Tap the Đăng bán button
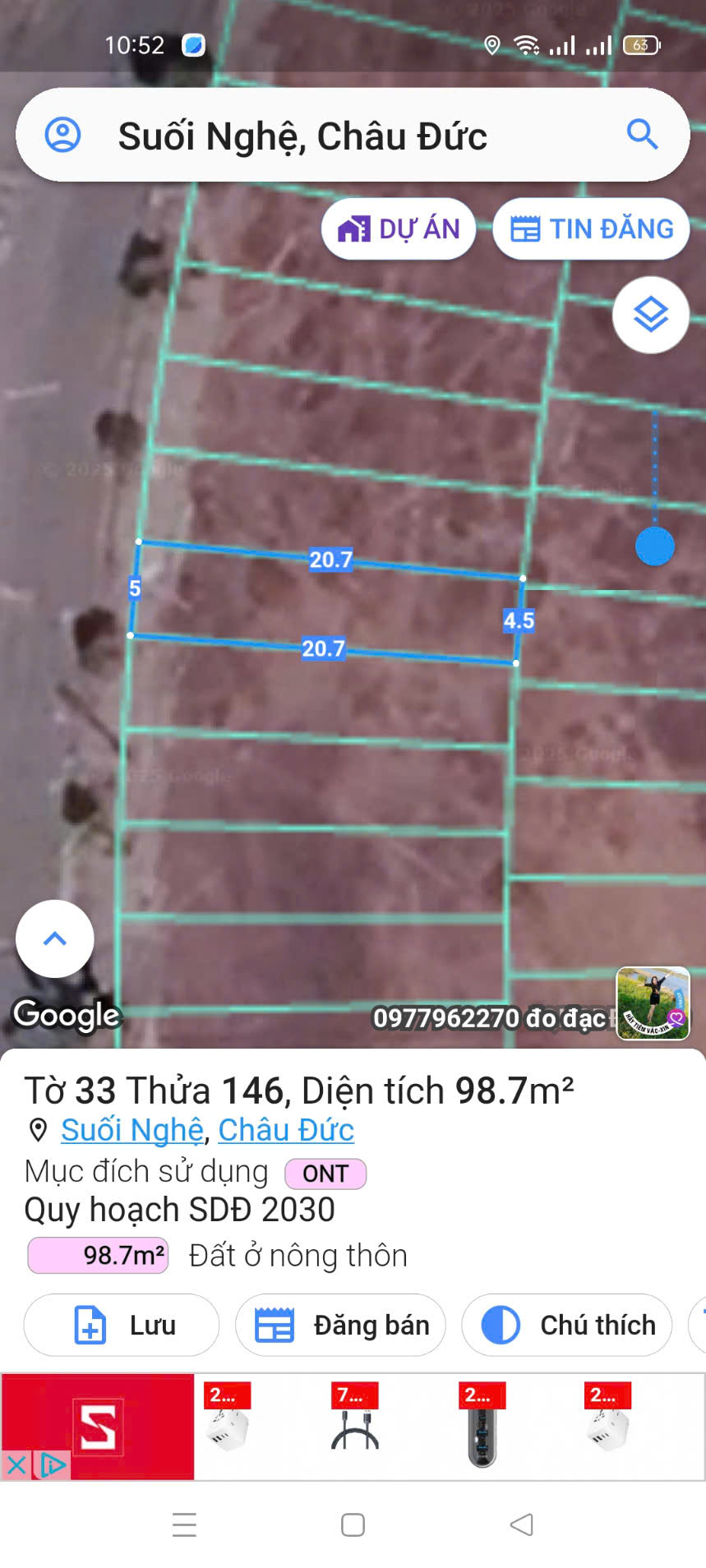This screenshot has width=706, height=1568. (x=340, y=1325)
